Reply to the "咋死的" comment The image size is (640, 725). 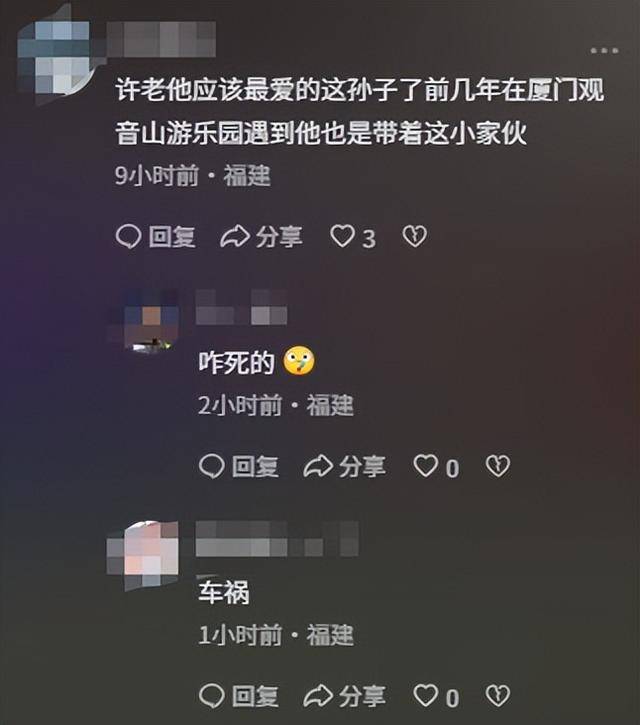point(239,466)
